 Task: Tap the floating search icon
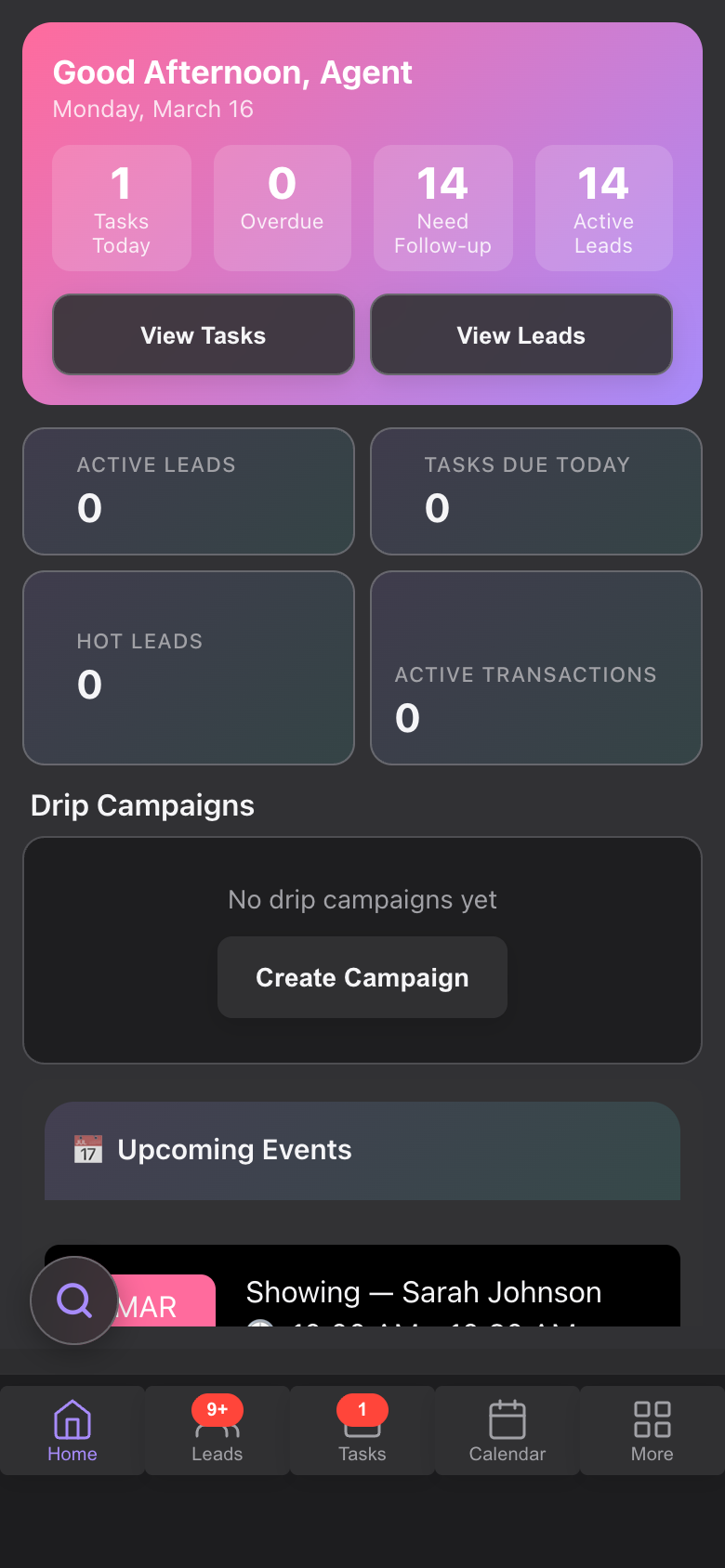(x=73, y=1300)
